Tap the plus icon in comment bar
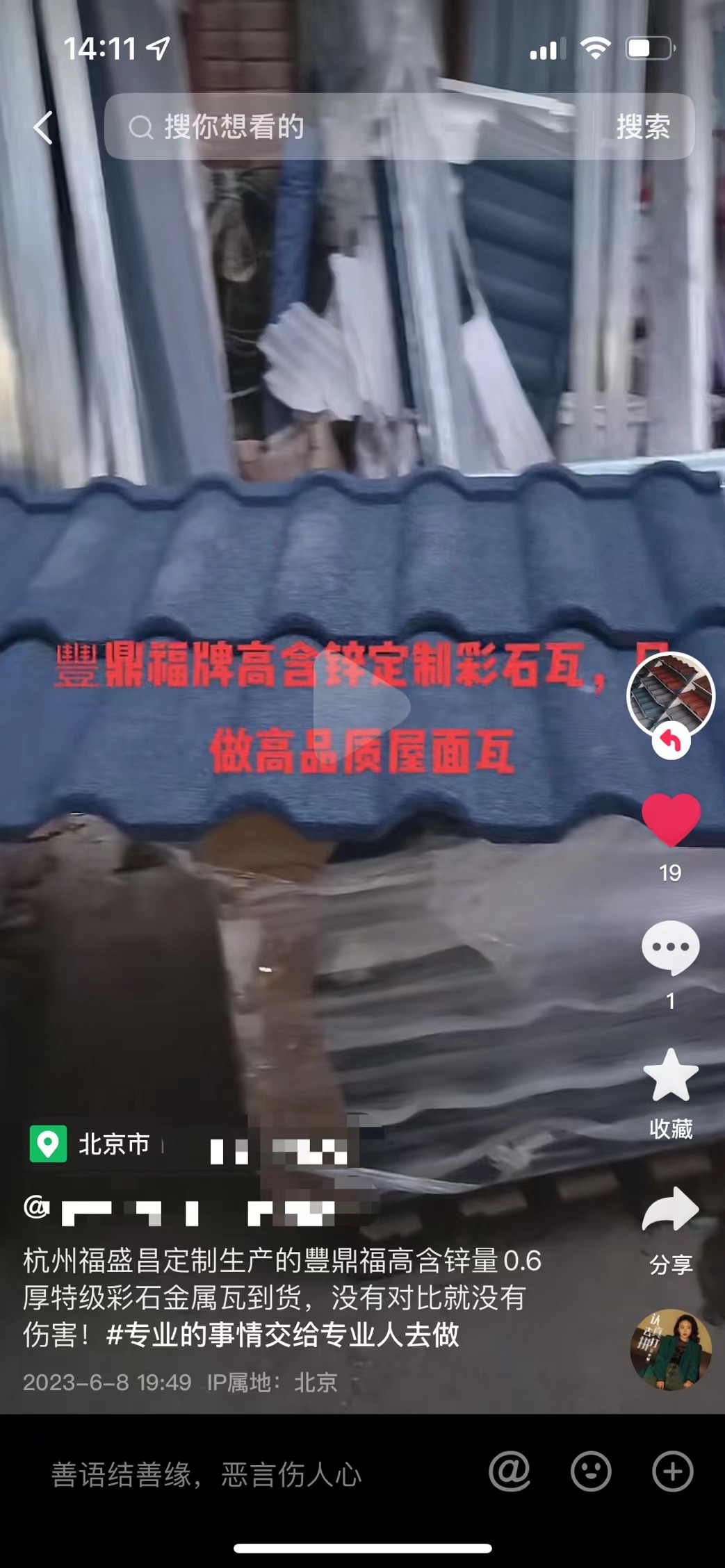725x1568 pixels. pos(672,1471)
